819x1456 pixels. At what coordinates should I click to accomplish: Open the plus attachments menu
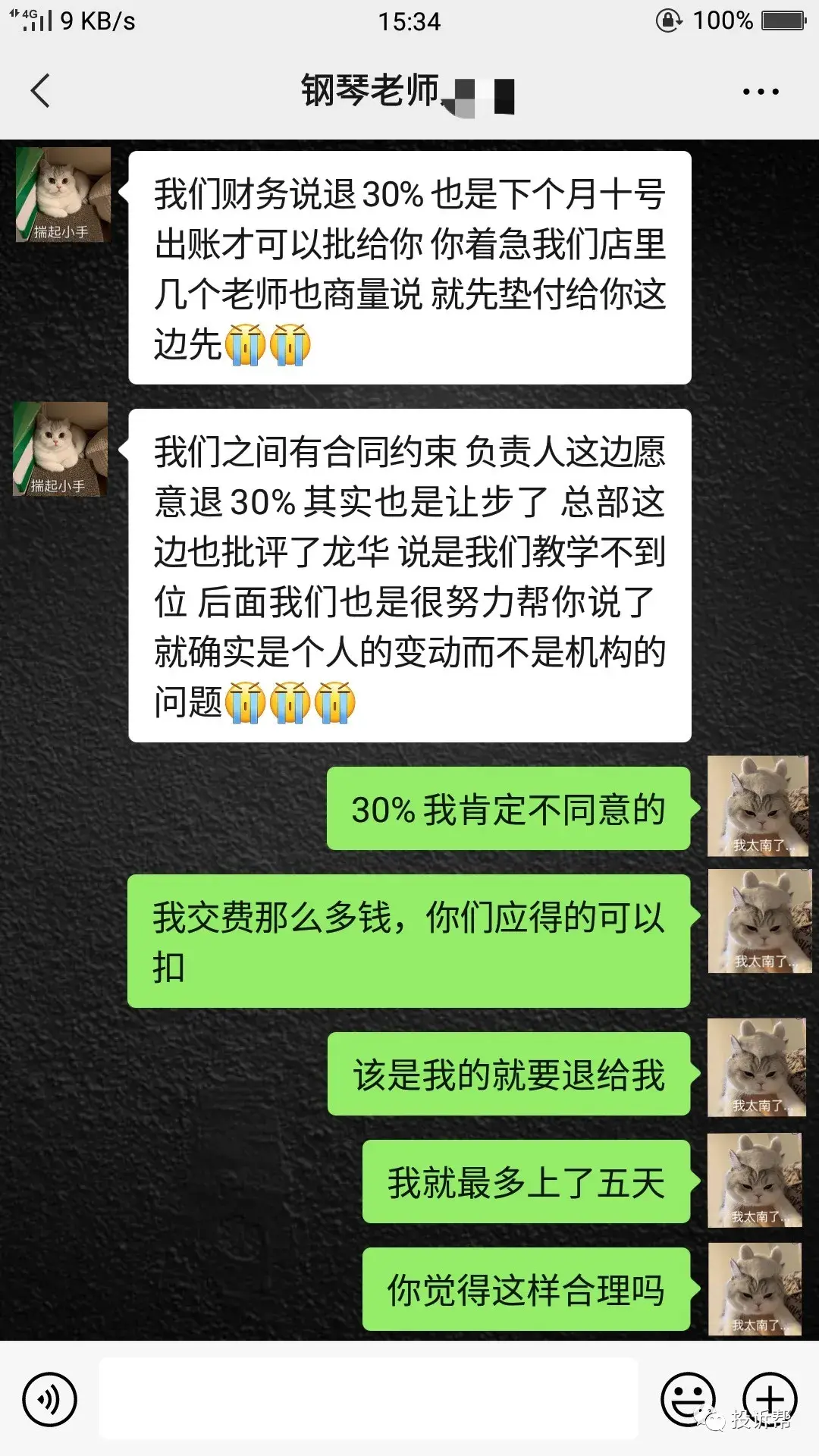[x=769, y=1398]
